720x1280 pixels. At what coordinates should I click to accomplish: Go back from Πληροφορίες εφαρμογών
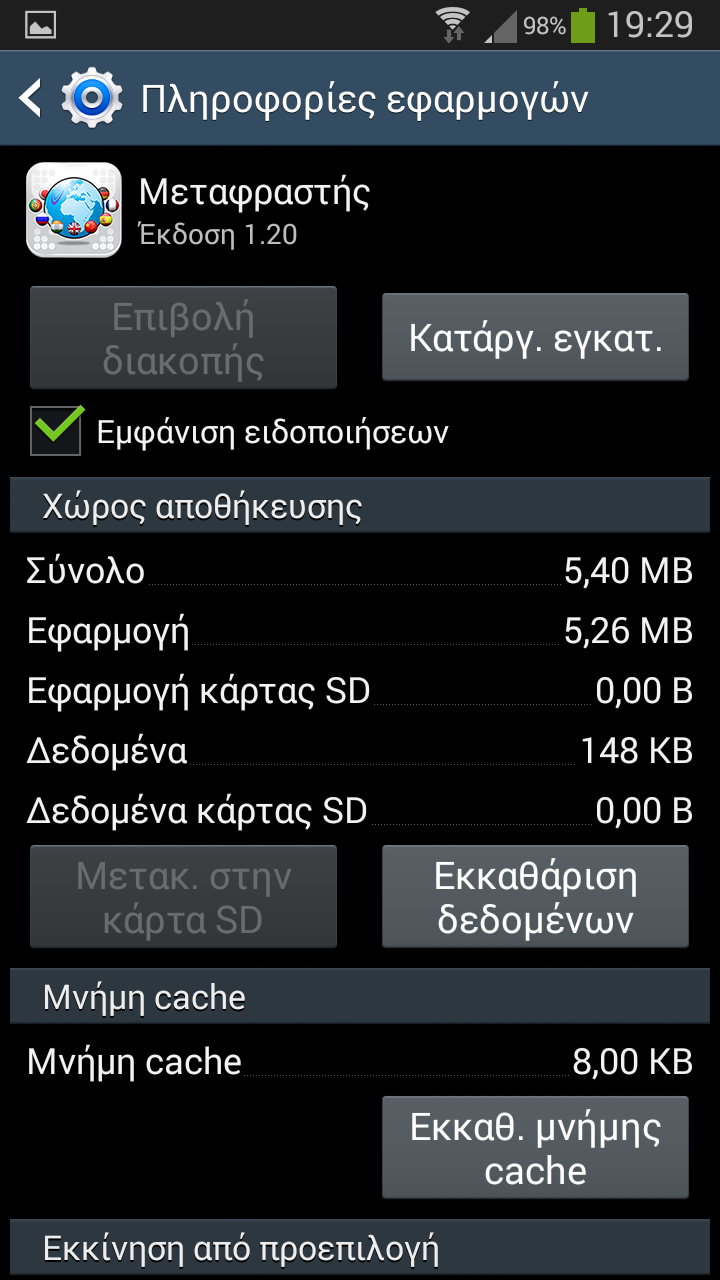[32, 99]
